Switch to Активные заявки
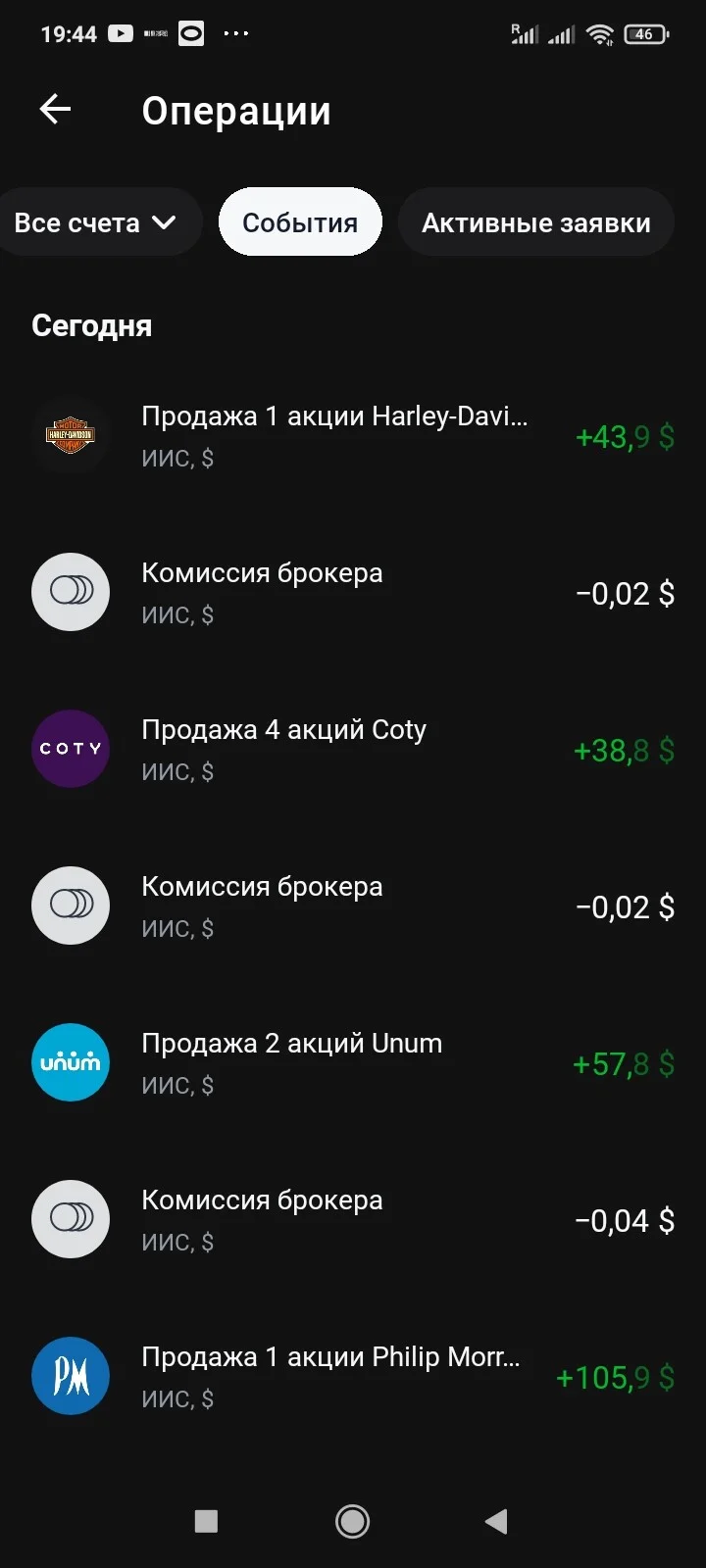This screenshot has width=706, height=1568. pyautogui.click(x=536, y=222)
